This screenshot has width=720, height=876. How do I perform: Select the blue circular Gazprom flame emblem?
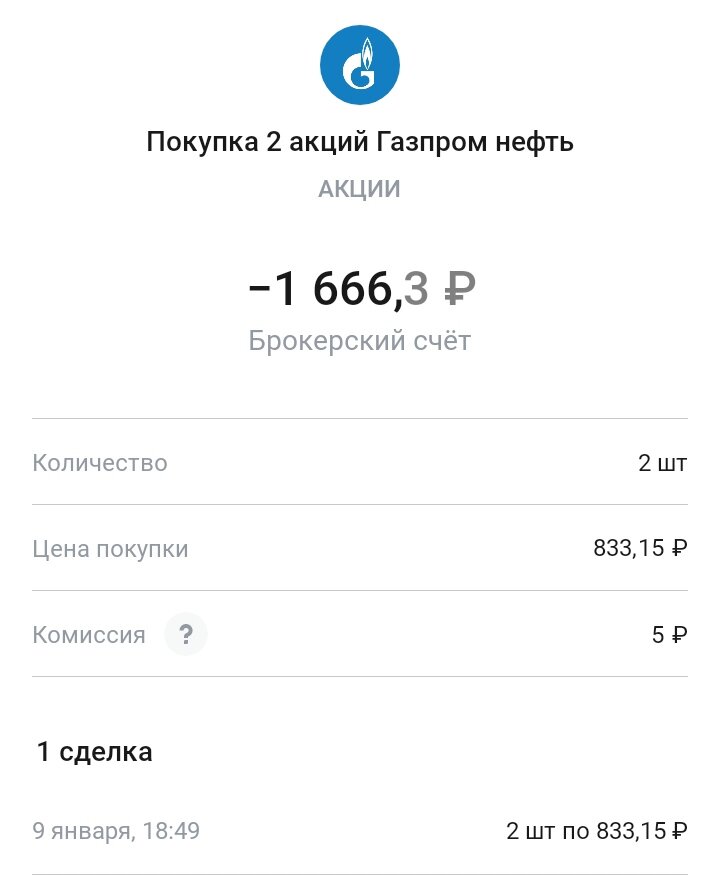(x=360, y=63)
